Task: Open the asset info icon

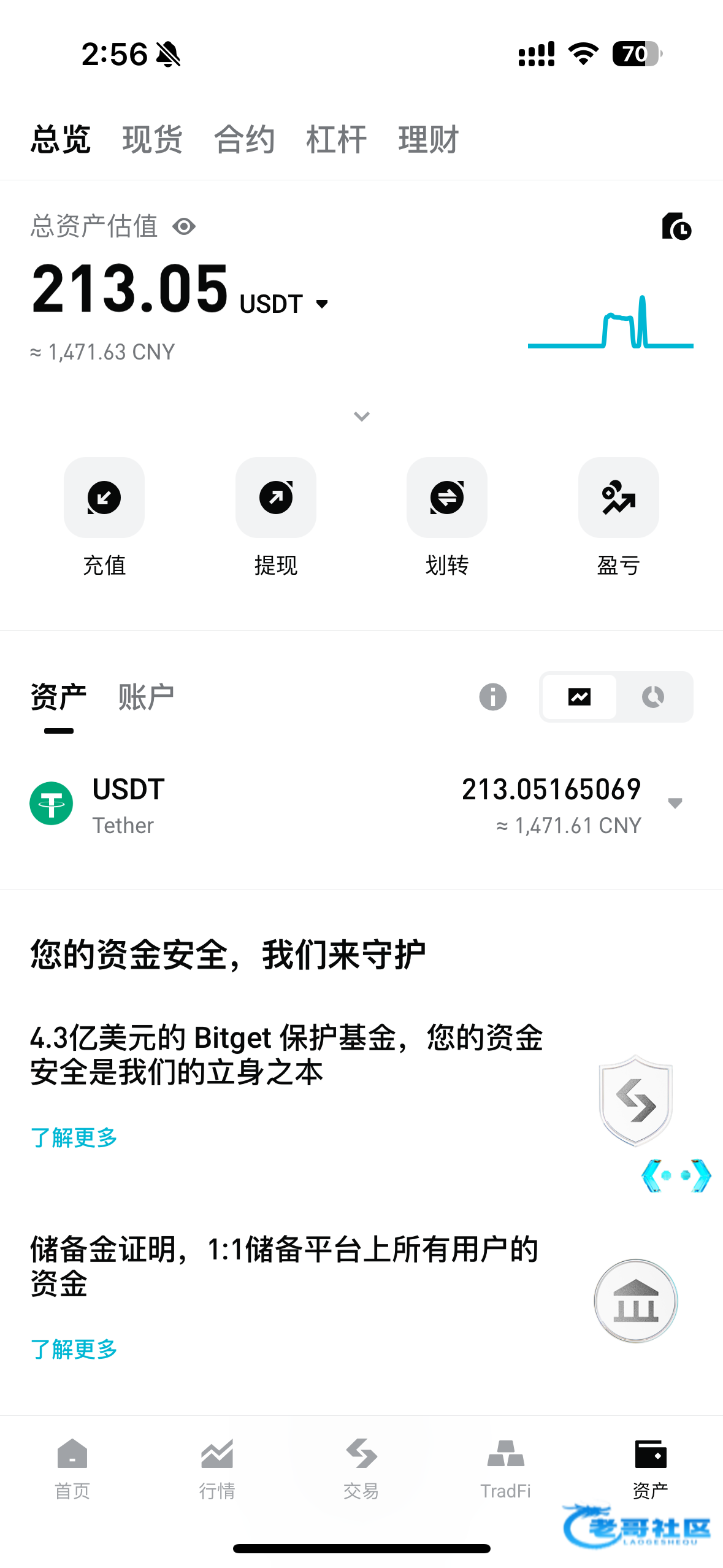Action: [492, 697]
